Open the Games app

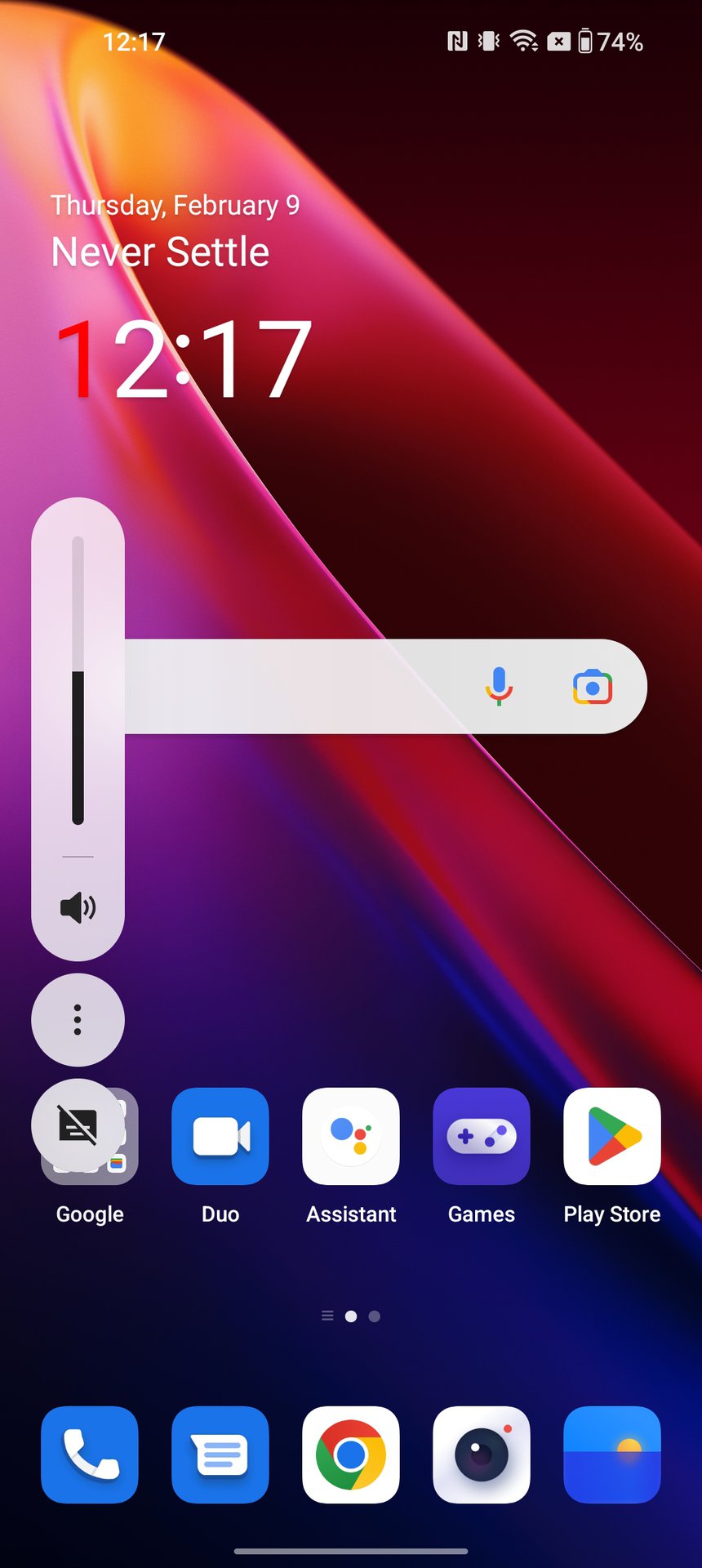click(x=482, y=1136)
